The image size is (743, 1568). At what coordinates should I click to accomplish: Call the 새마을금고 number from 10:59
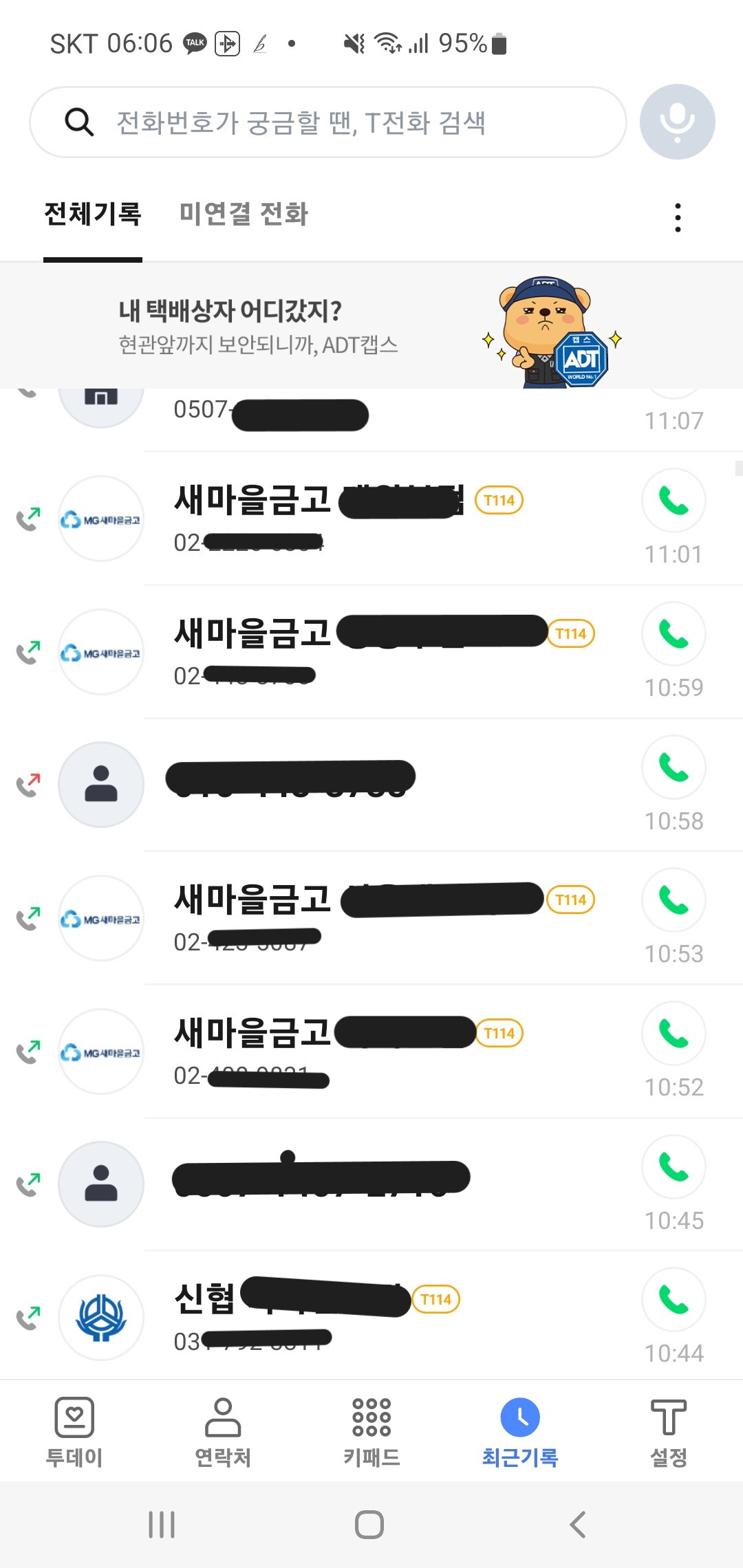[x=674, y=634]
